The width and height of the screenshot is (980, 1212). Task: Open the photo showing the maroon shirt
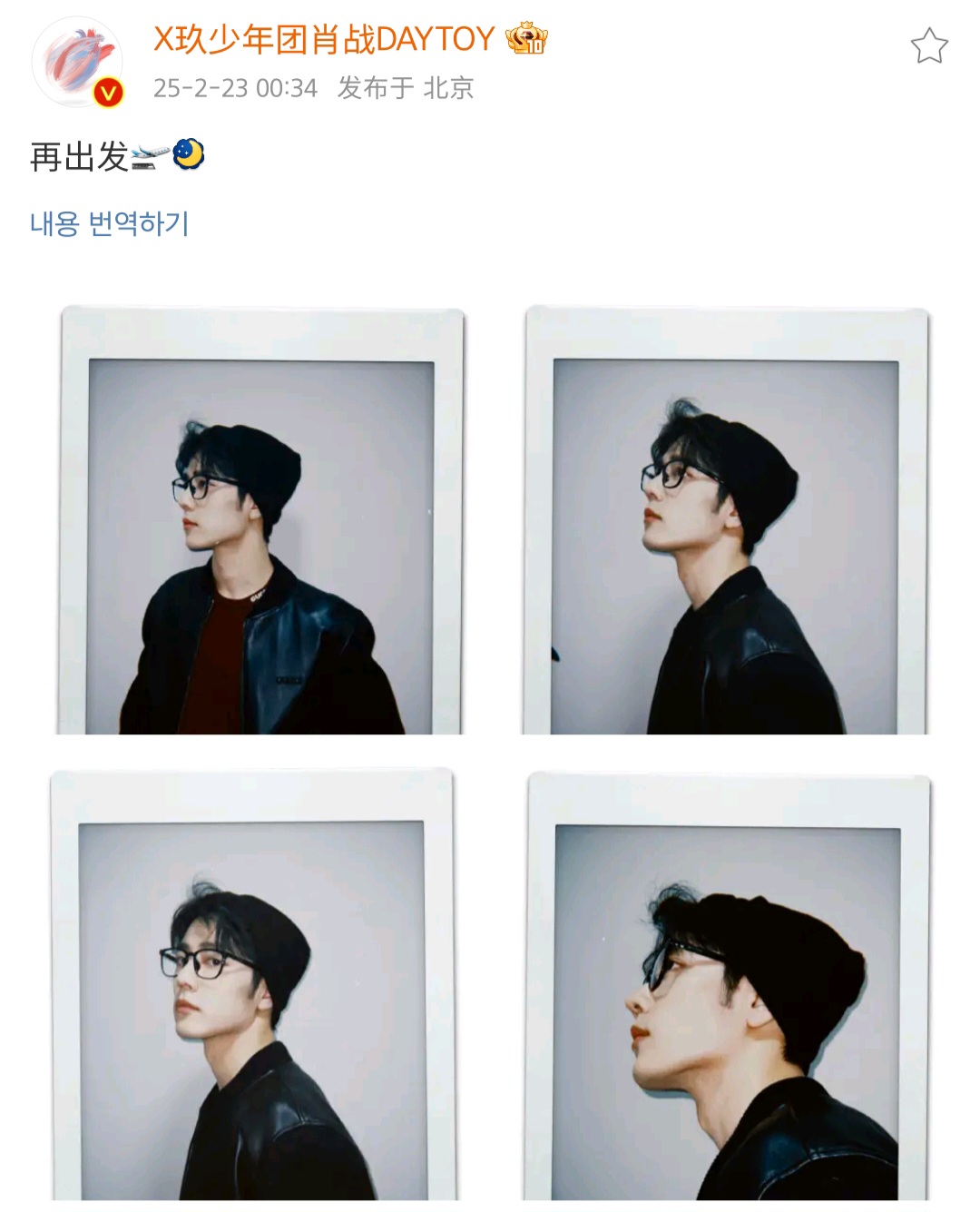(261, 521)
